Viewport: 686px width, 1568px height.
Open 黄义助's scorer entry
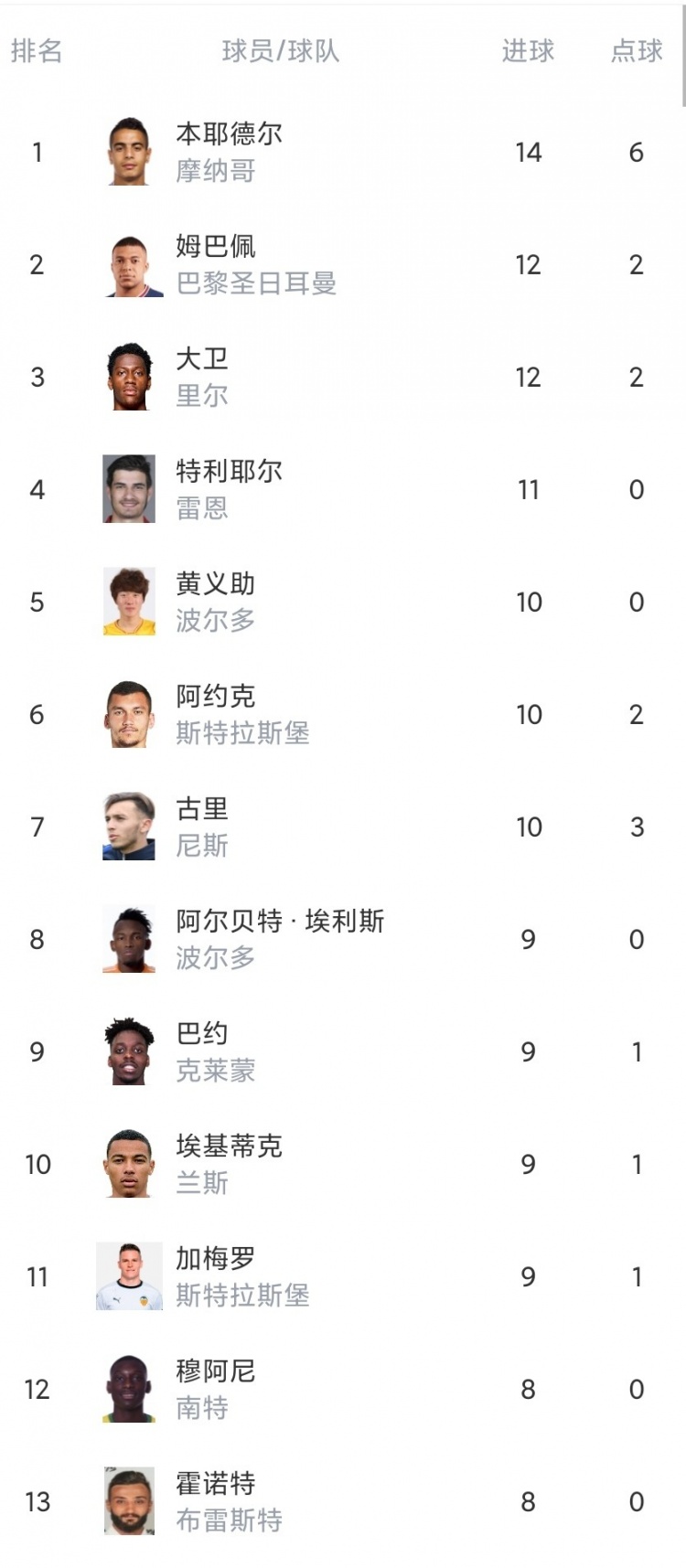click(343, 602)
